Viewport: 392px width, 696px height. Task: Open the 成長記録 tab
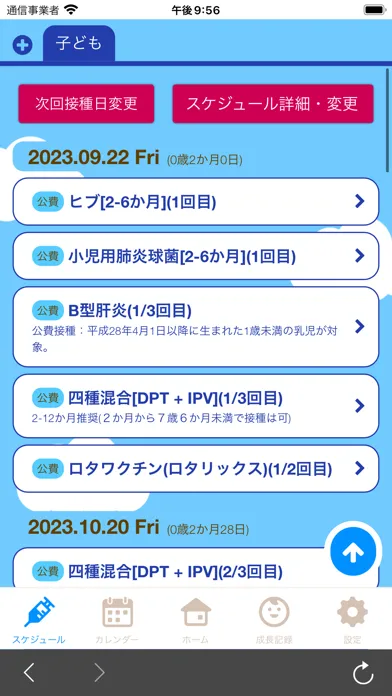click(274, 621)
